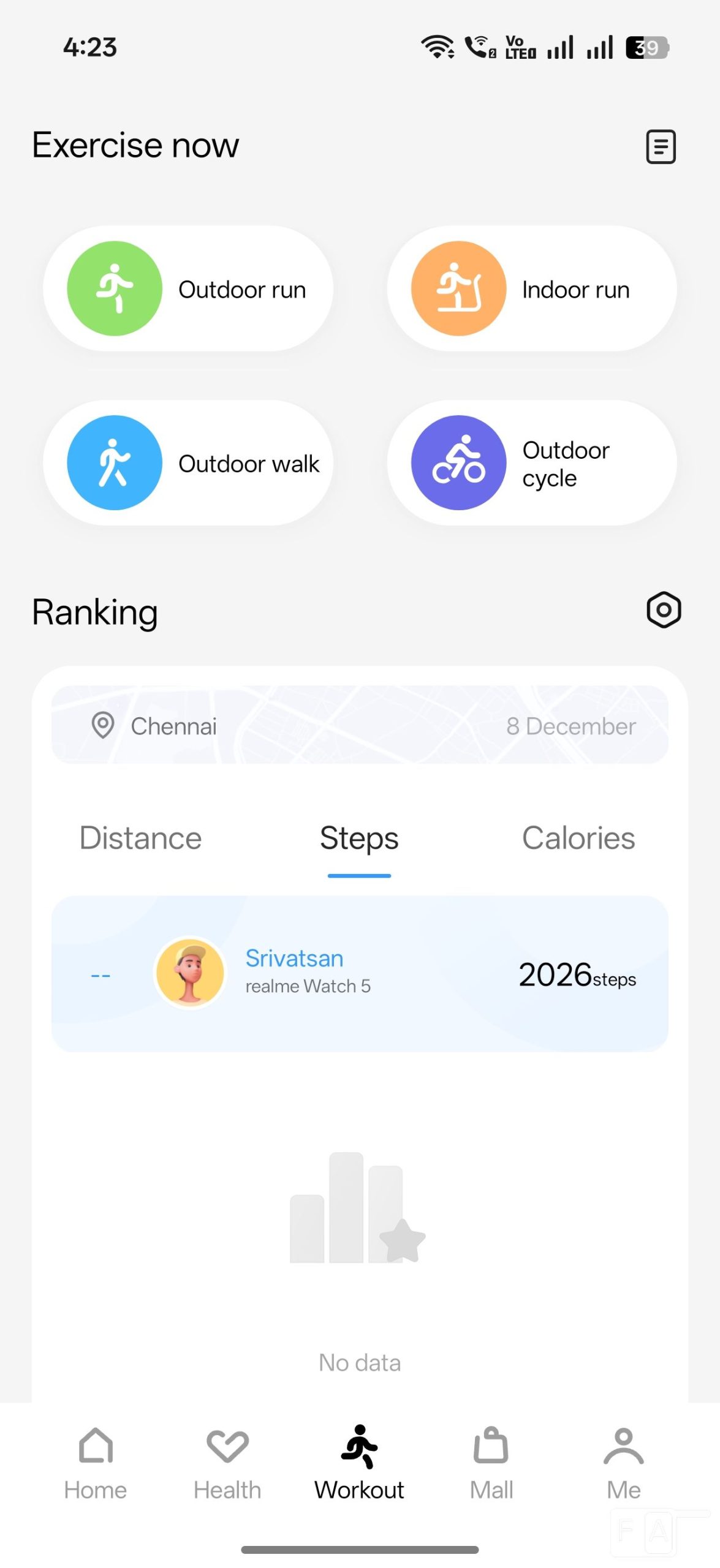The width and height of the screenshot is (720, 1568).
Task: Switch to the Calories ranking tab
Action: (x=578, y=838)
